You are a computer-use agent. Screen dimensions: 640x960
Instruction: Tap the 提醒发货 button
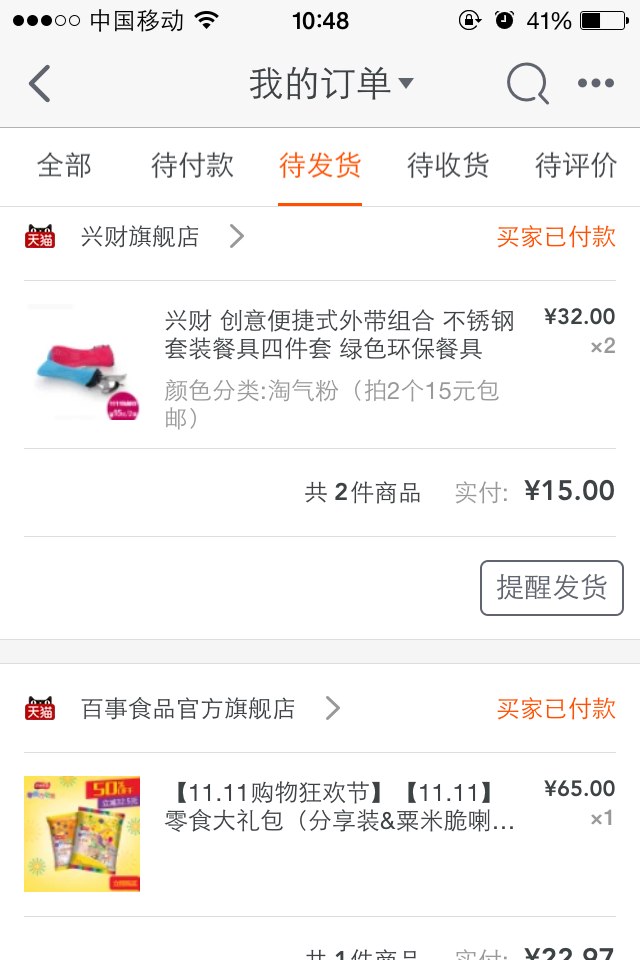551,588
